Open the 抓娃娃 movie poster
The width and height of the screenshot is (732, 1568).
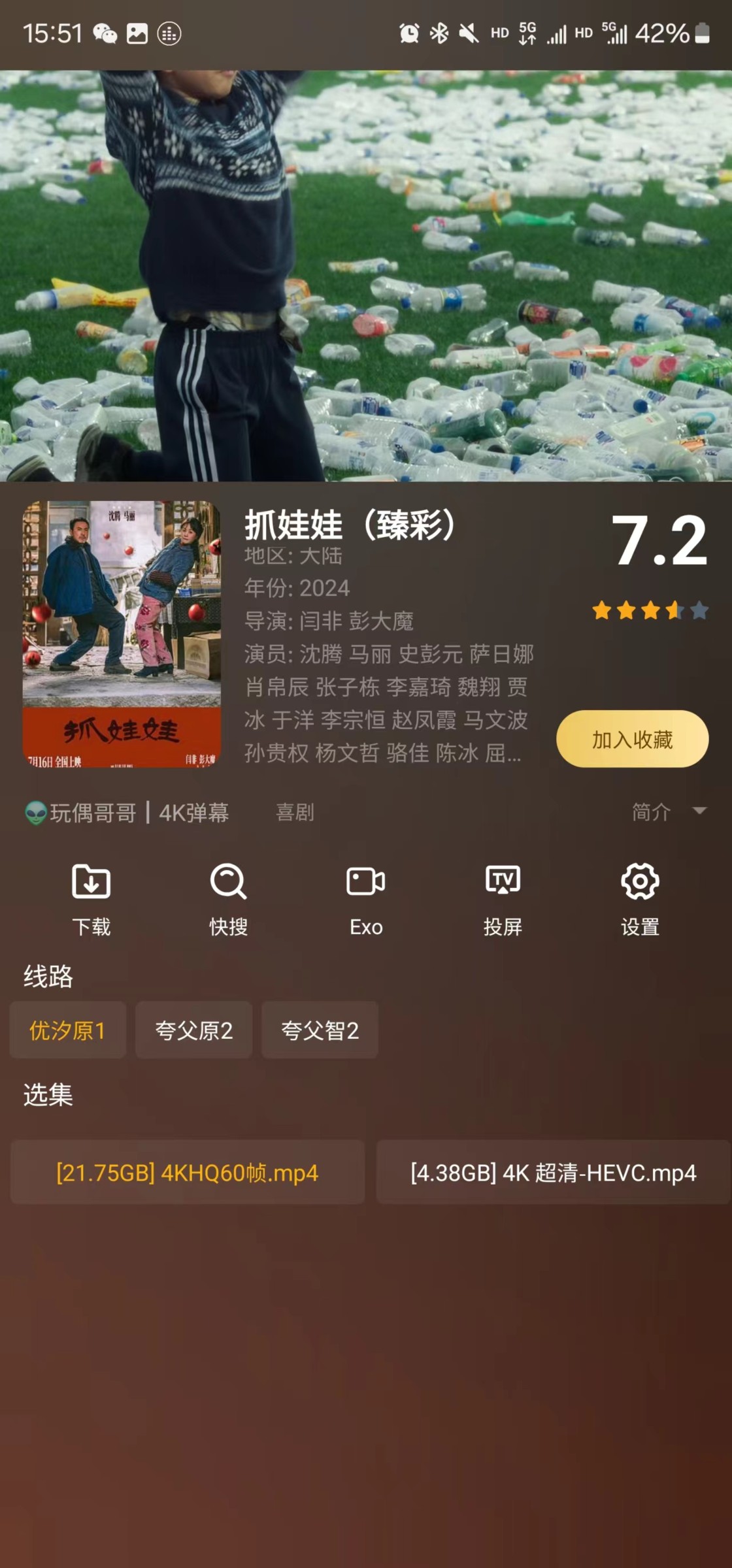click(122, 633)
